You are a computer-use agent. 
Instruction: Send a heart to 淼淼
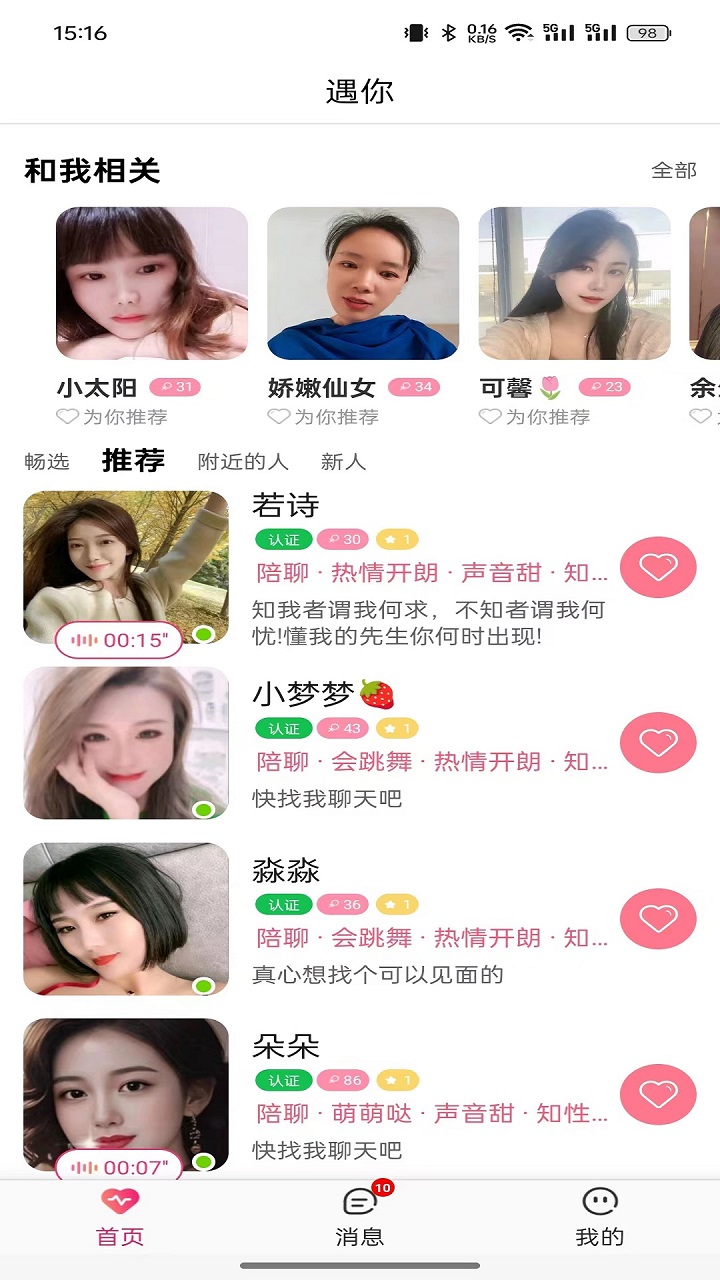click(x=658, y=919)
